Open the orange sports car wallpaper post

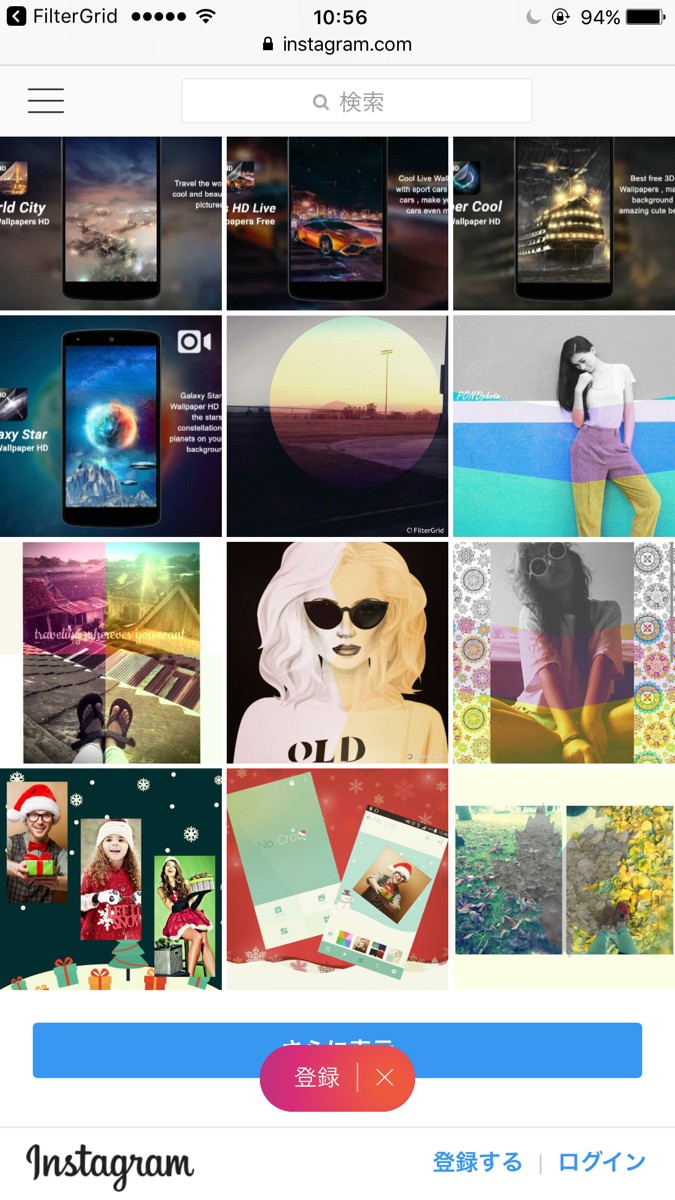[337, 223]
